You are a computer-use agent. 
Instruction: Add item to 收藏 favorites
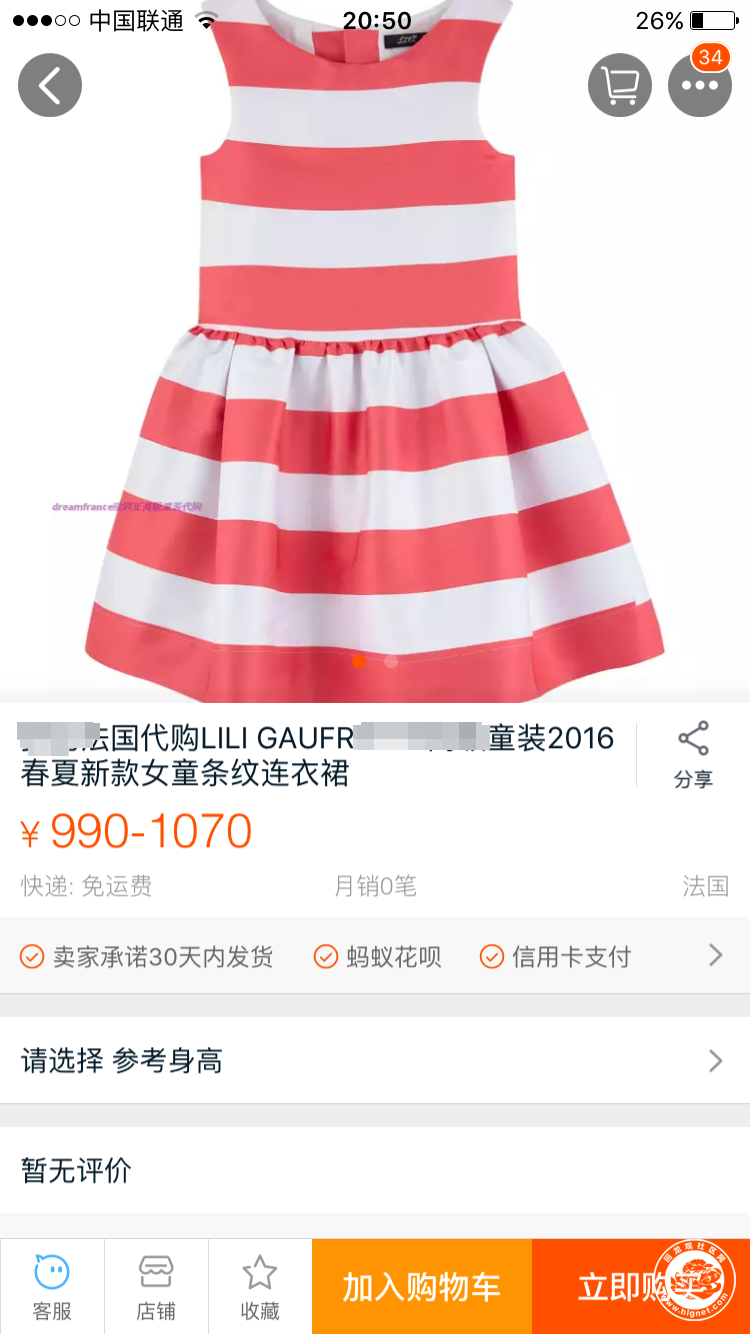260,1286
